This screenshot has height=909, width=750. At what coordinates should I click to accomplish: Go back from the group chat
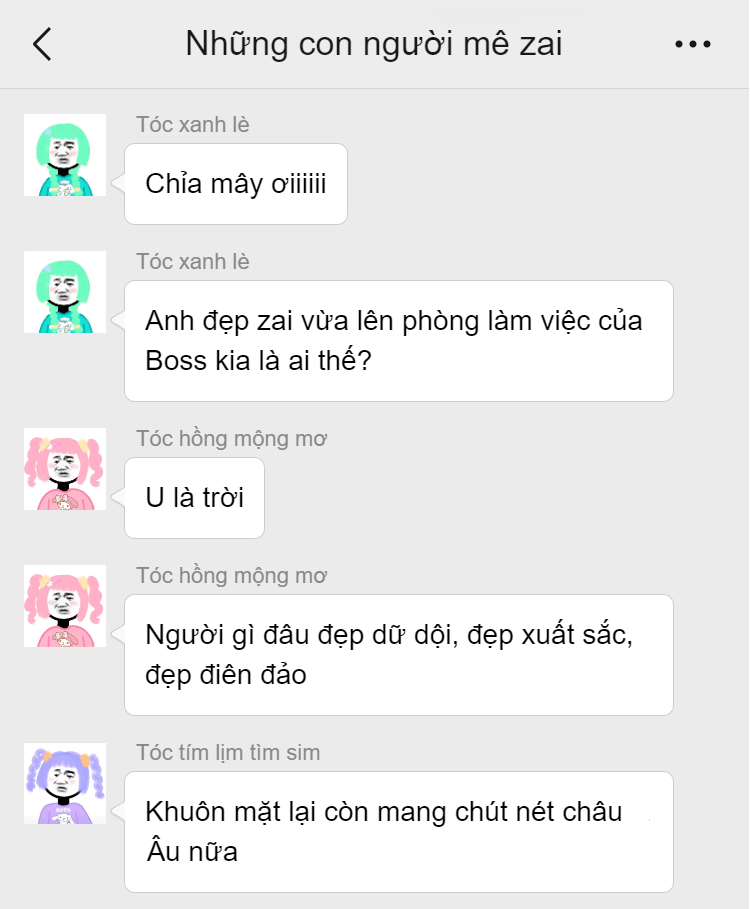[x=42, y=45]
